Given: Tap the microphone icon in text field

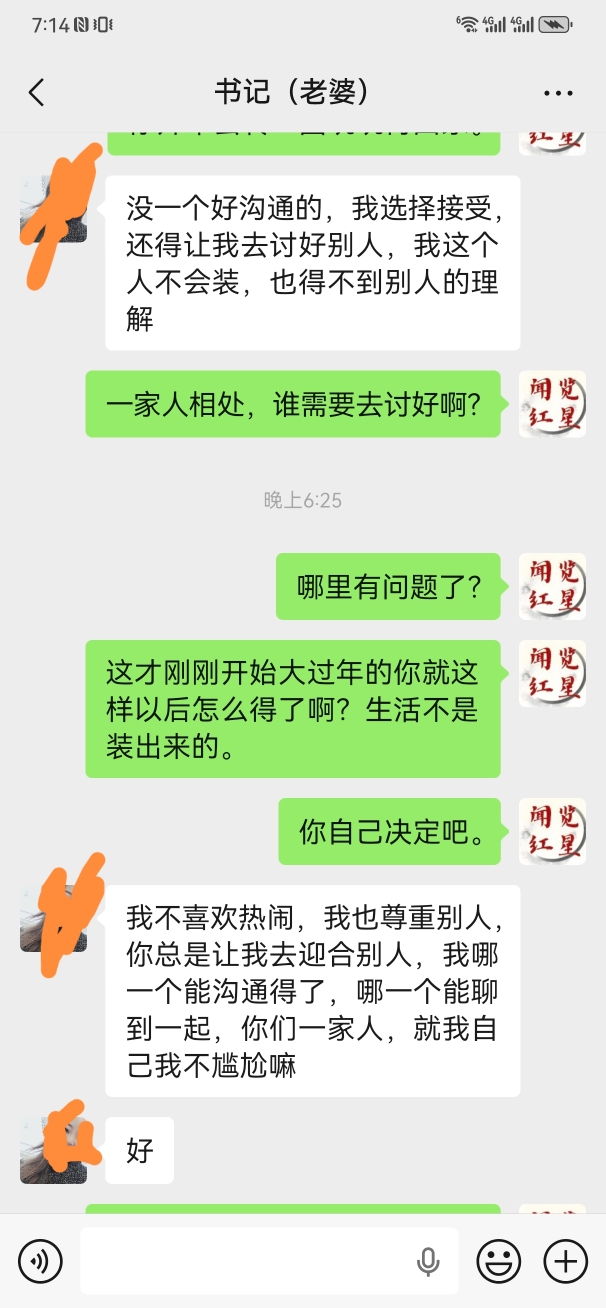Looking at the screenshot, I should 428,1261.
